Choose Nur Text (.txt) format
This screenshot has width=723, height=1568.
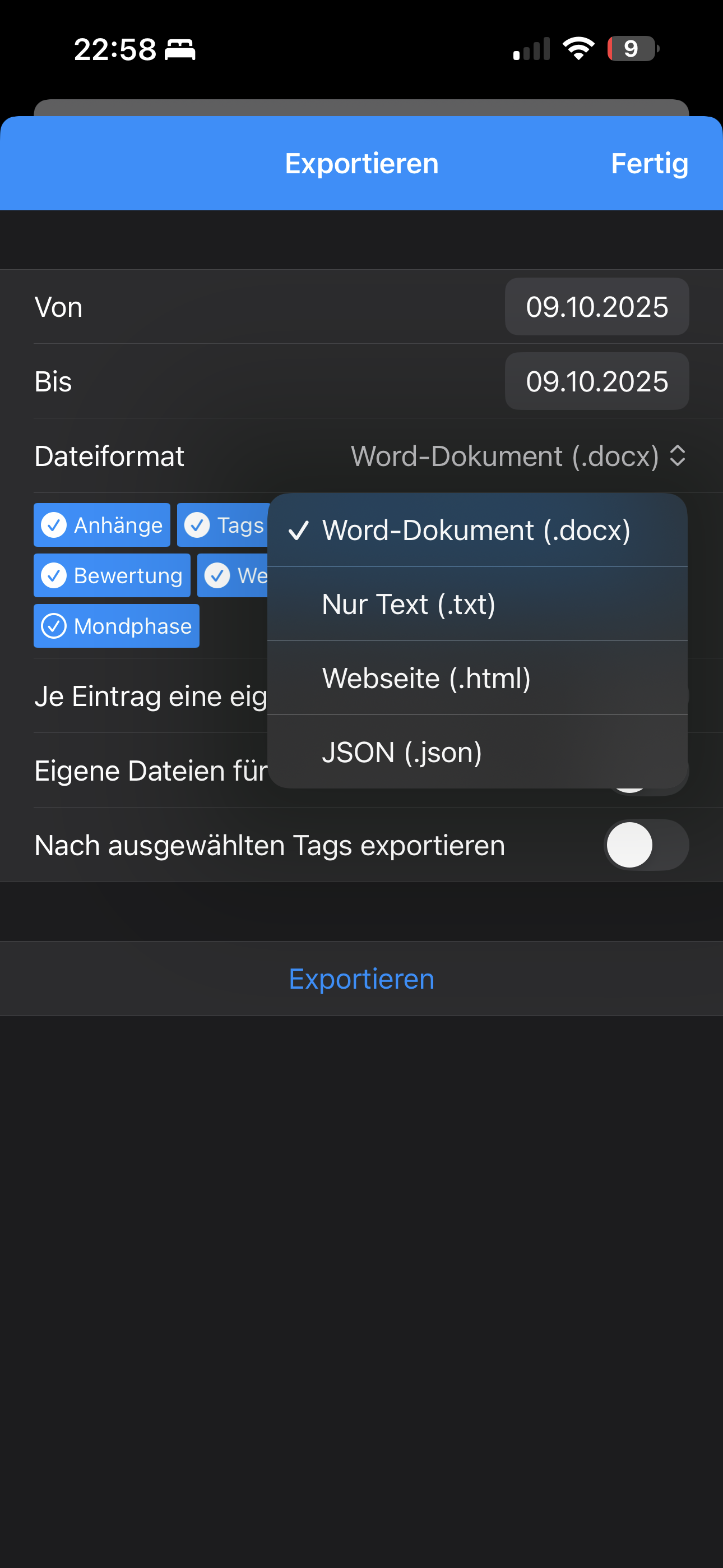476,605
